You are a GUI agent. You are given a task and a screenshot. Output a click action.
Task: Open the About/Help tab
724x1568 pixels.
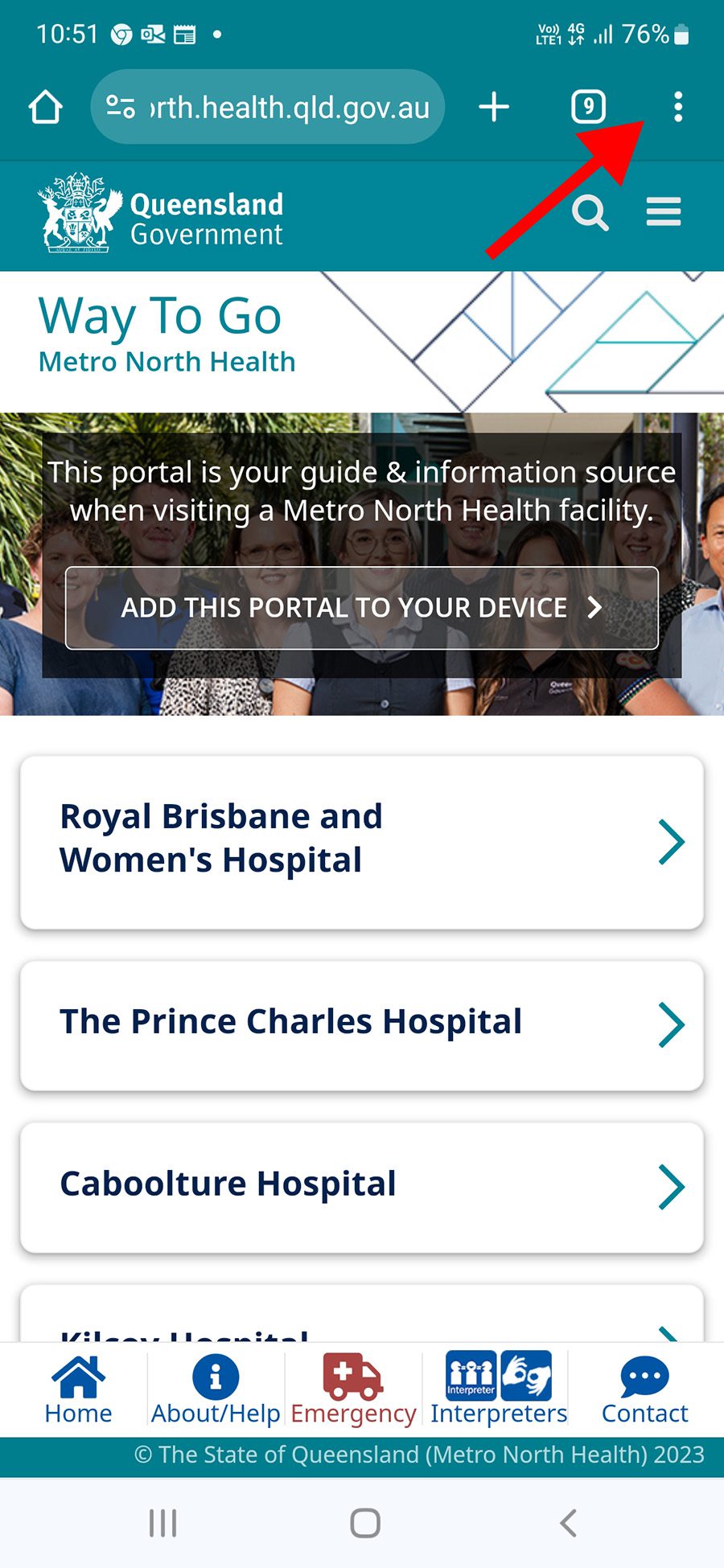point(216,1390)
